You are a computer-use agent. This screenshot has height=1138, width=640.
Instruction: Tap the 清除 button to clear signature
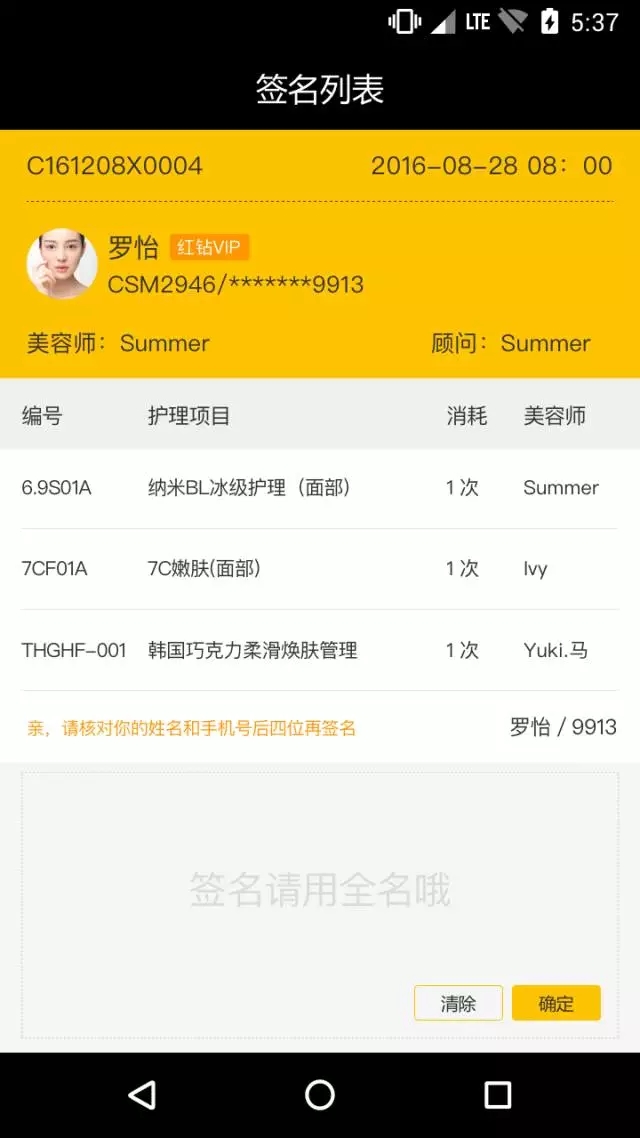coord(458,1003)
